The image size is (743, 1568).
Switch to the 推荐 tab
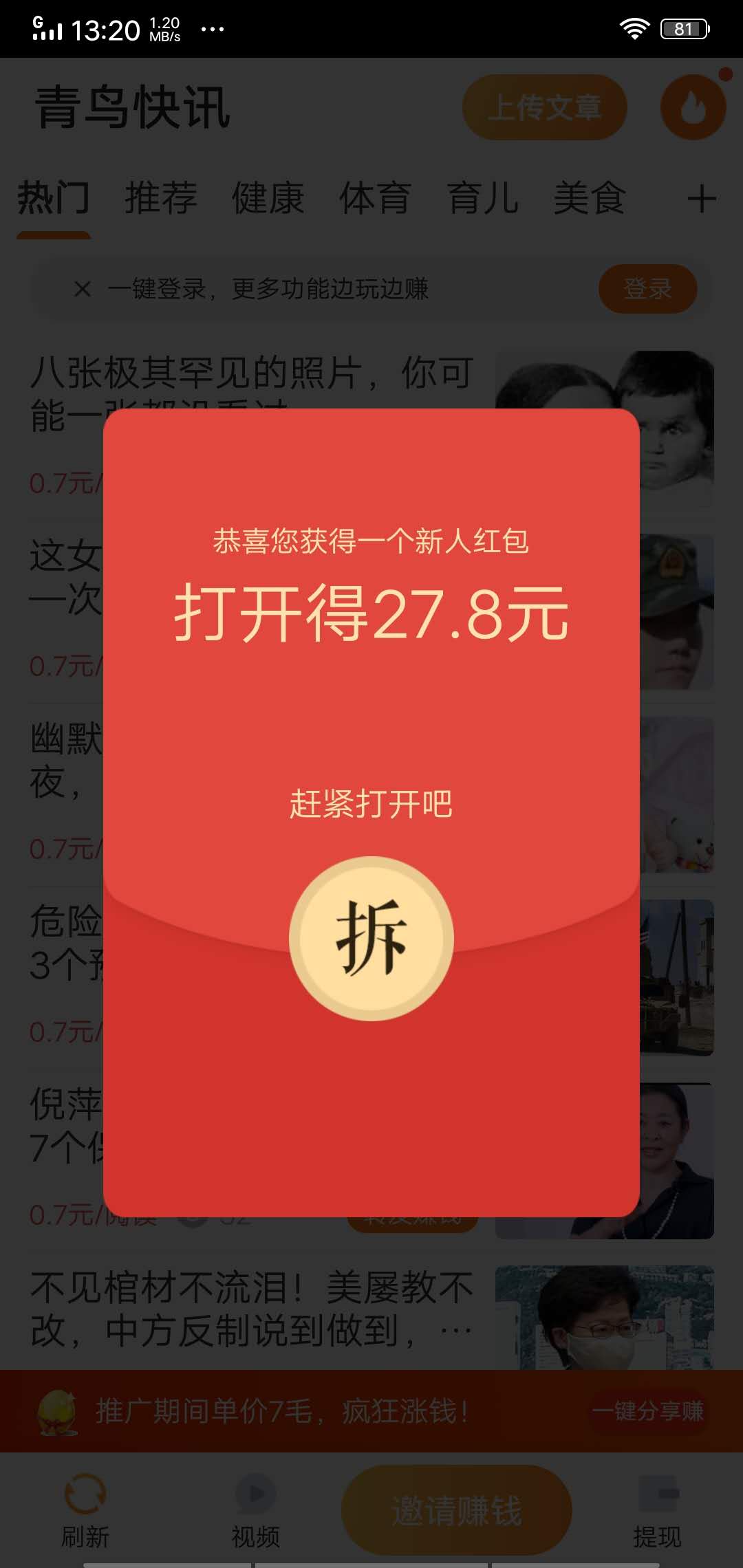pos(160,199)
